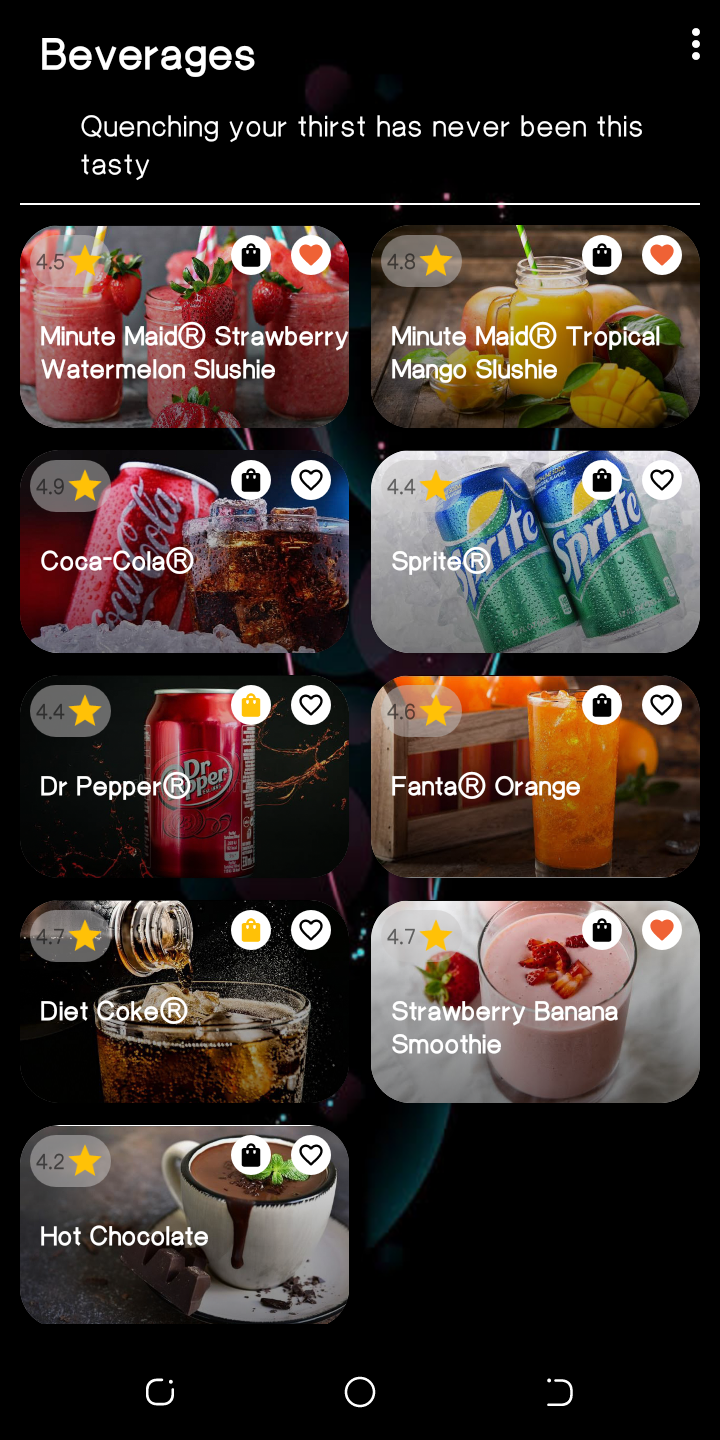Viewport: 720px width, 1440px height.
Task: Tap the cart icon on Fanta® Orange
Action: (x=602, y=705)
